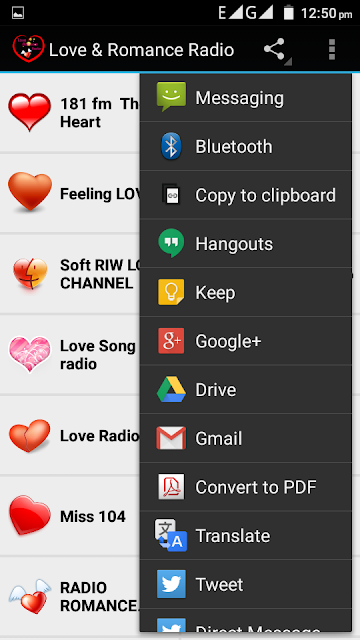360x640 pixels.
Task: Upload to Drive
Action: [245, 389]
